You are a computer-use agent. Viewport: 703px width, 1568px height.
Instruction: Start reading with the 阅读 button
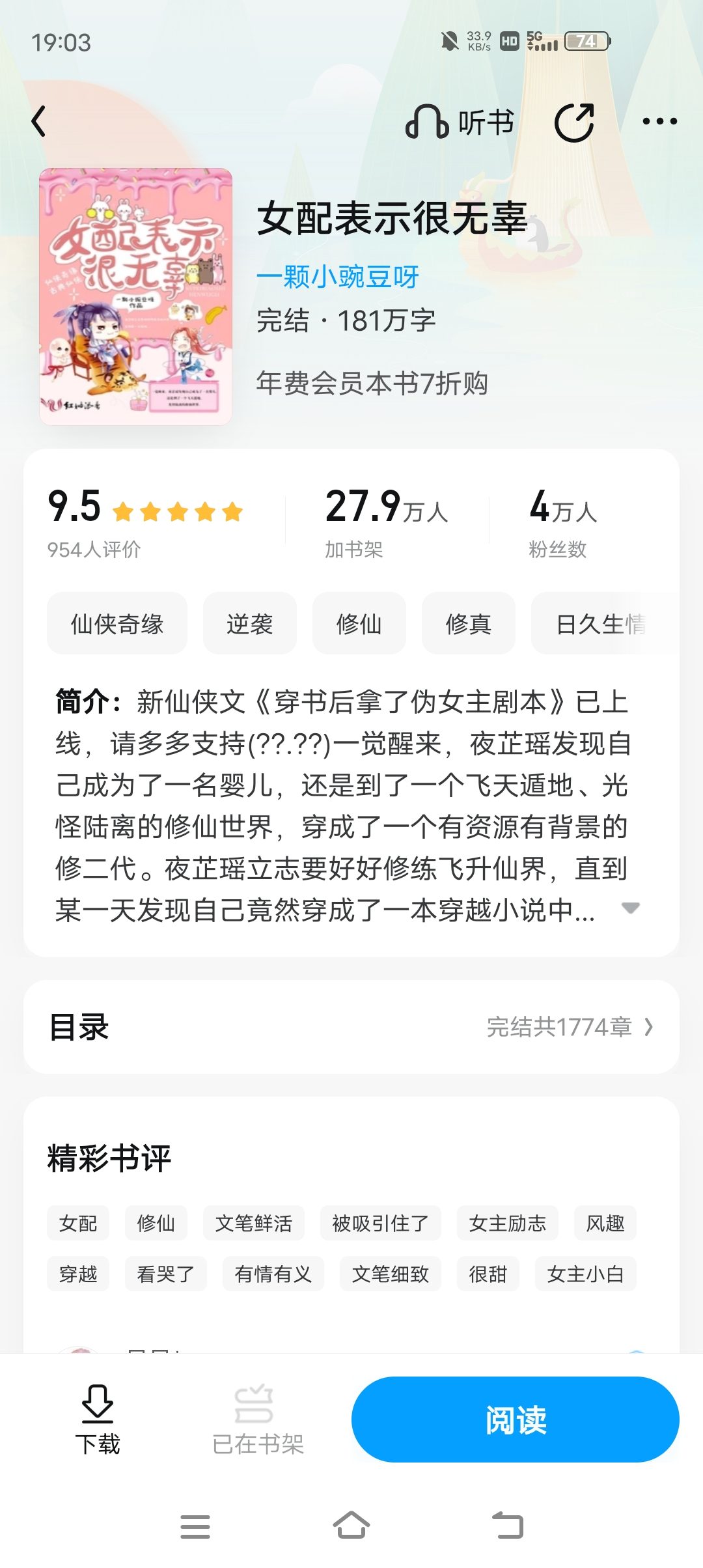(x=516, y=1420)
